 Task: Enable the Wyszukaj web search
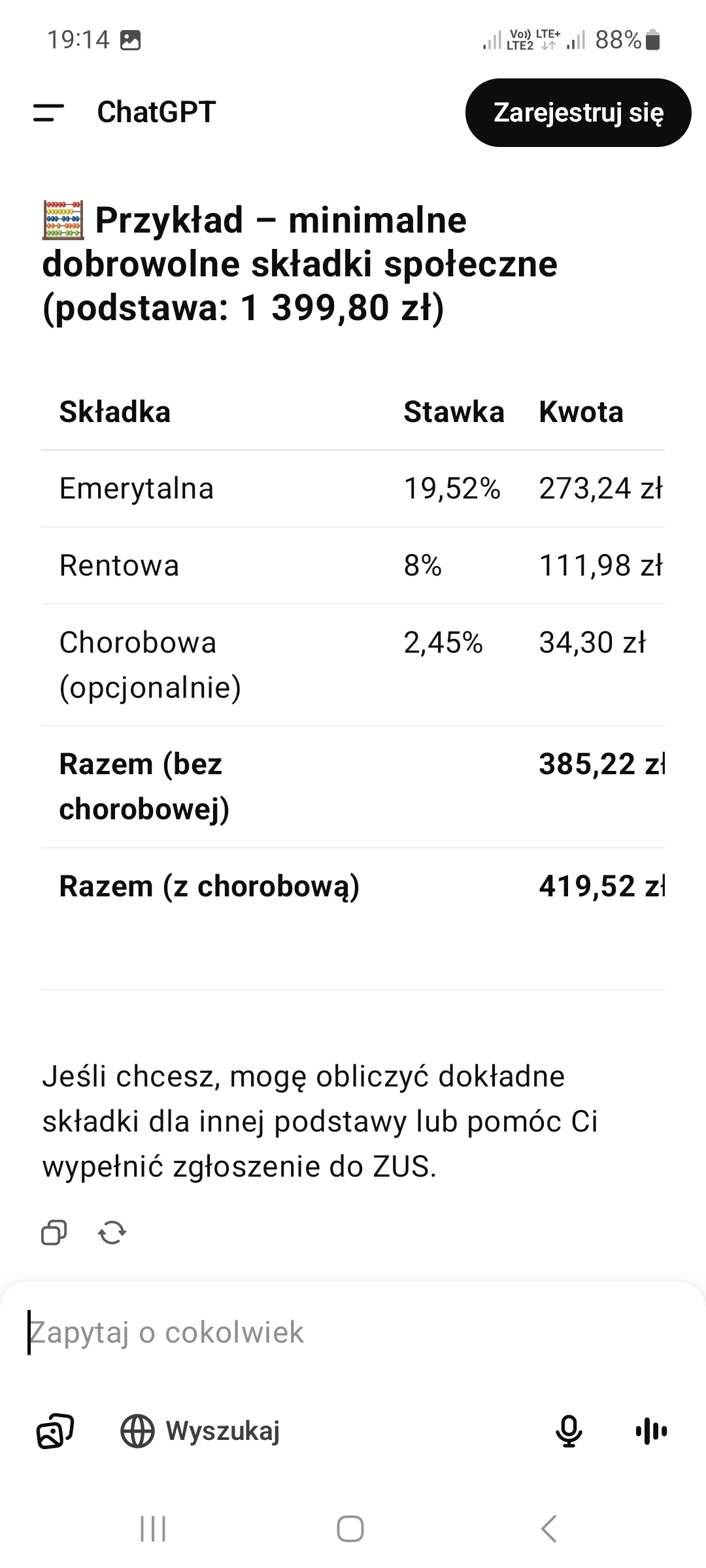coord(200,1431)
